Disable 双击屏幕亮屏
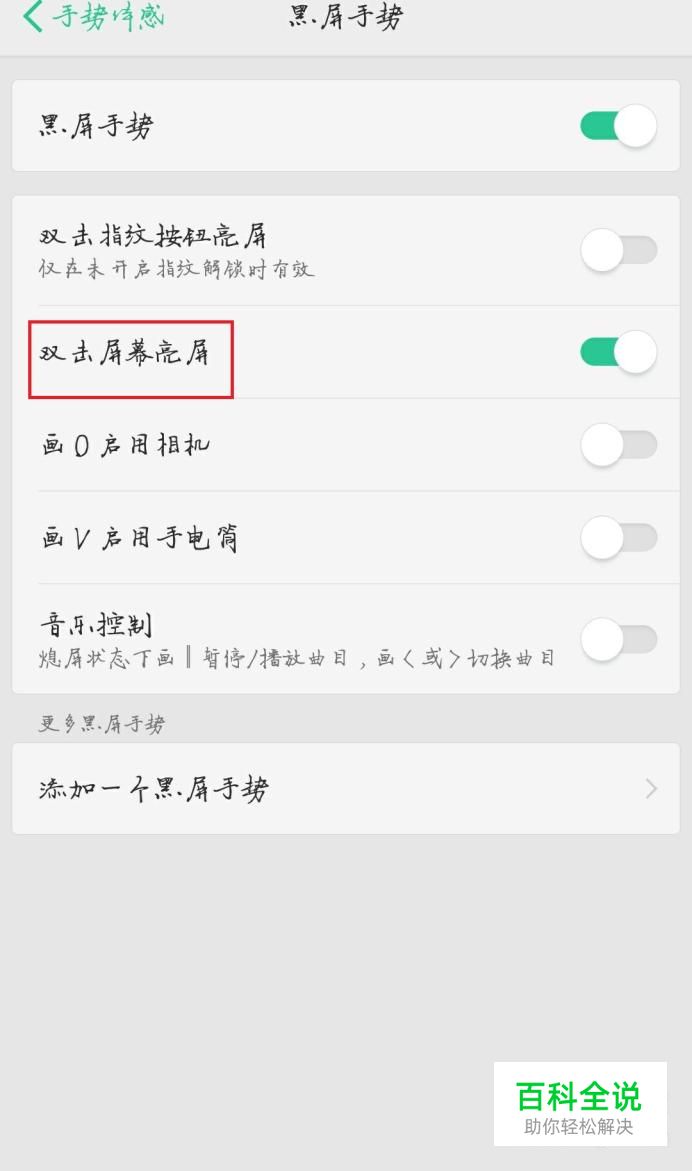 (x=618, y=352)
